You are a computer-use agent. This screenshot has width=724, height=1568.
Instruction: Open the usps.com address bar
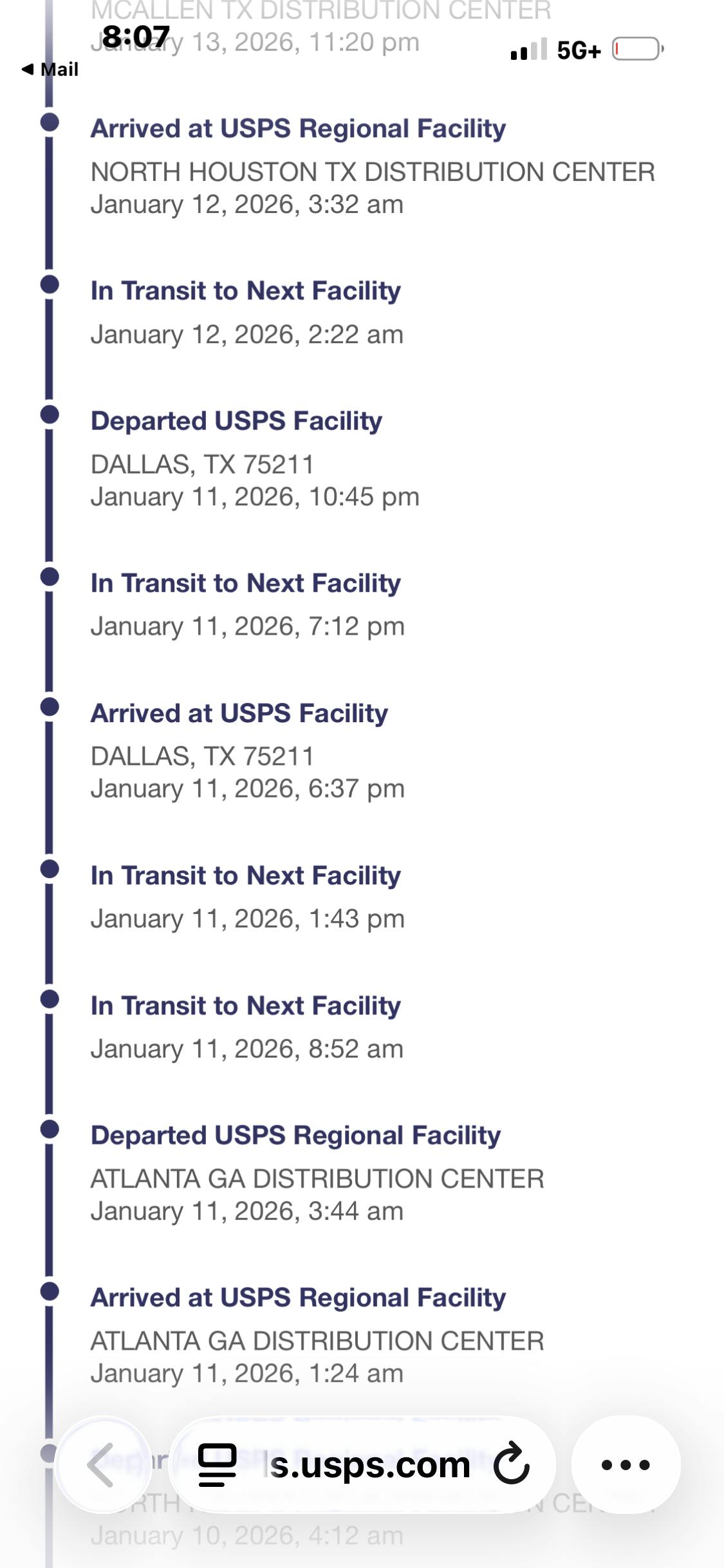coord(369,1464)
